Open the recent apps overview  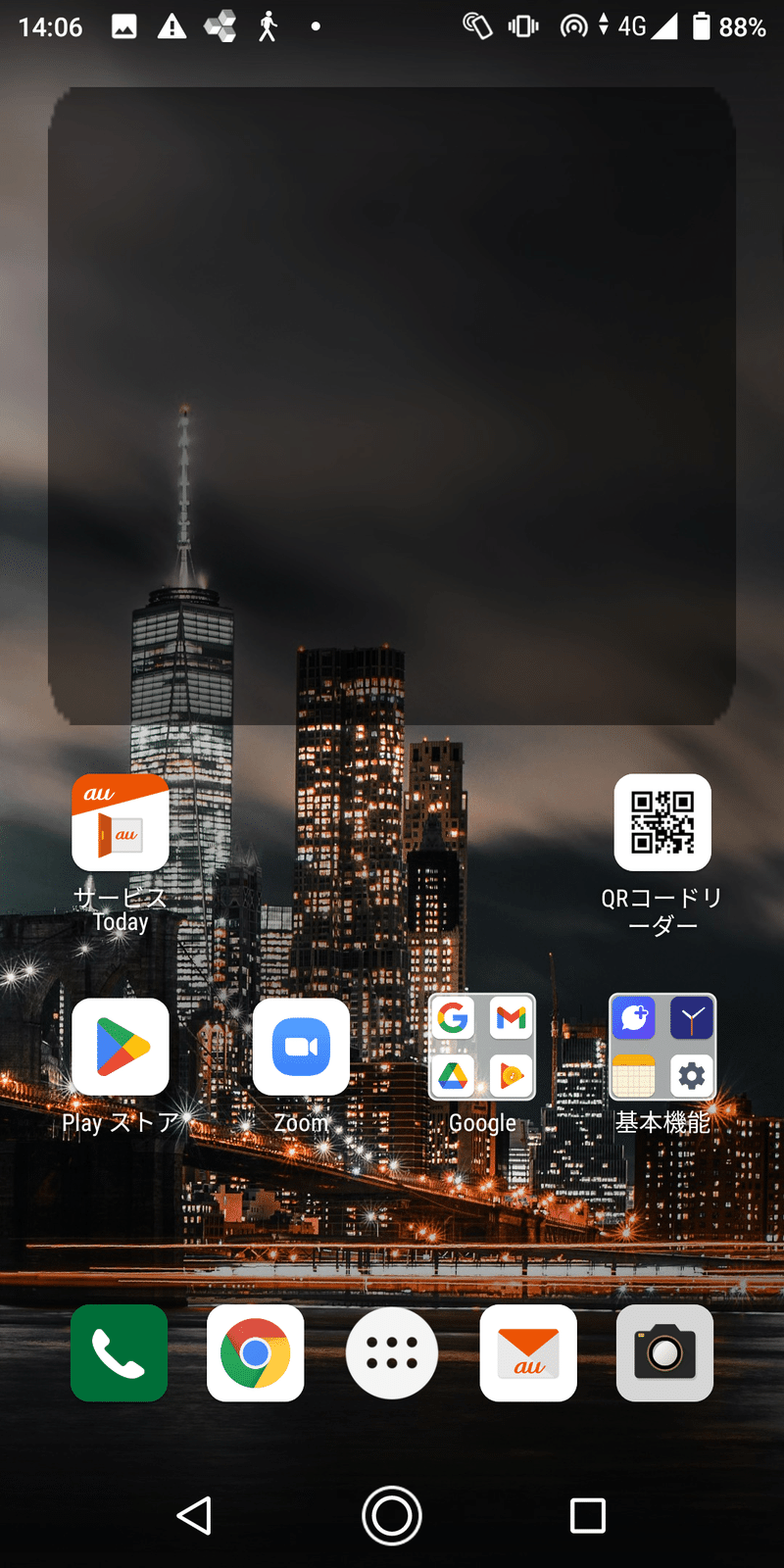588,1515
